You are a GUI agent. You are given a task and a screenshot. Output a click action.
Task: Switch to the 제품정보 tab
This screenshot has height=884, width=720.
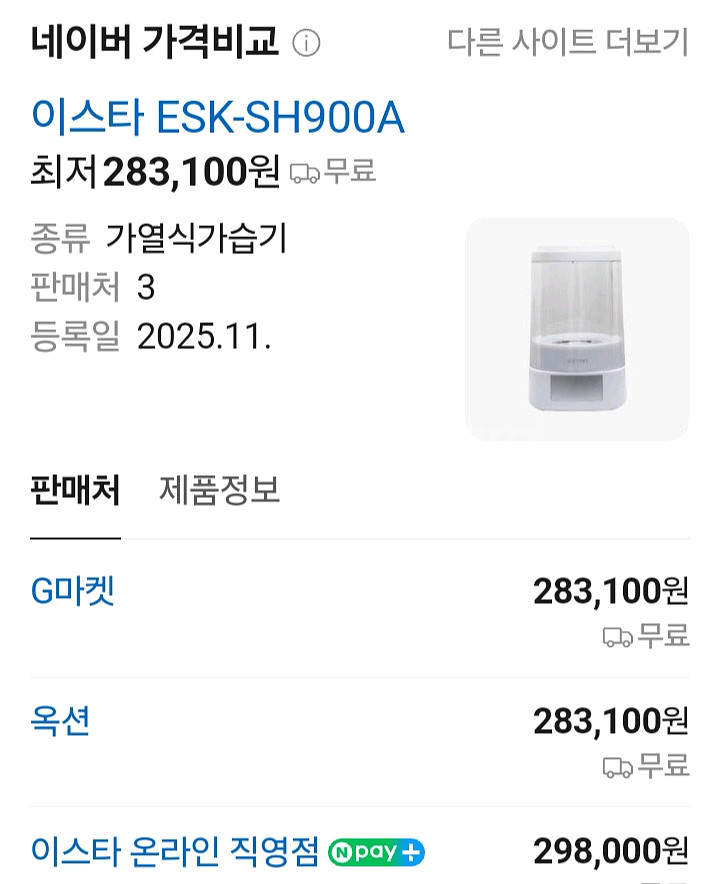pos(217,491)
